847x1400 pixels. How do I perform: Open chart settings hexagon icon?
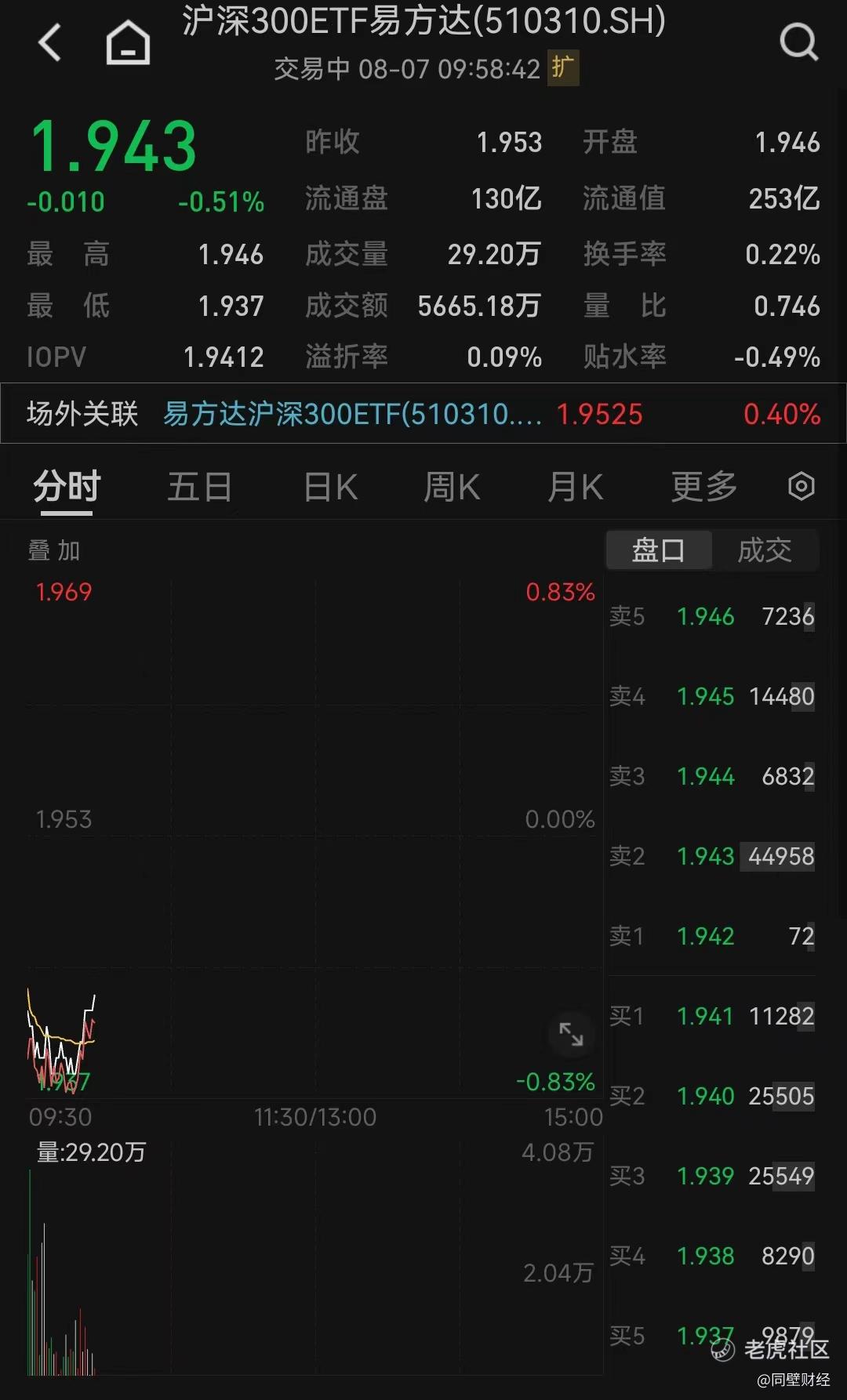tap(801, 486)
